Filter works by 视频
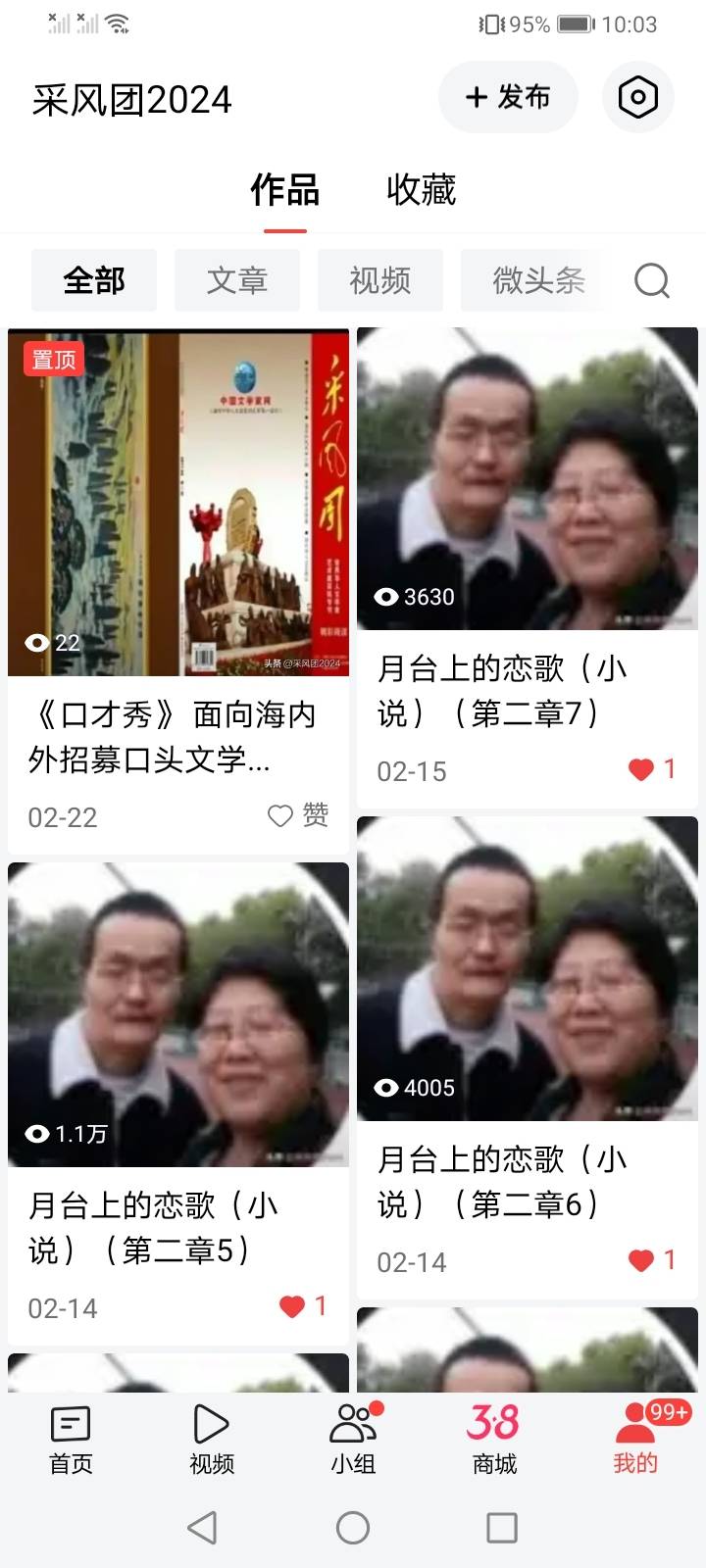 [x=379, y=281]
